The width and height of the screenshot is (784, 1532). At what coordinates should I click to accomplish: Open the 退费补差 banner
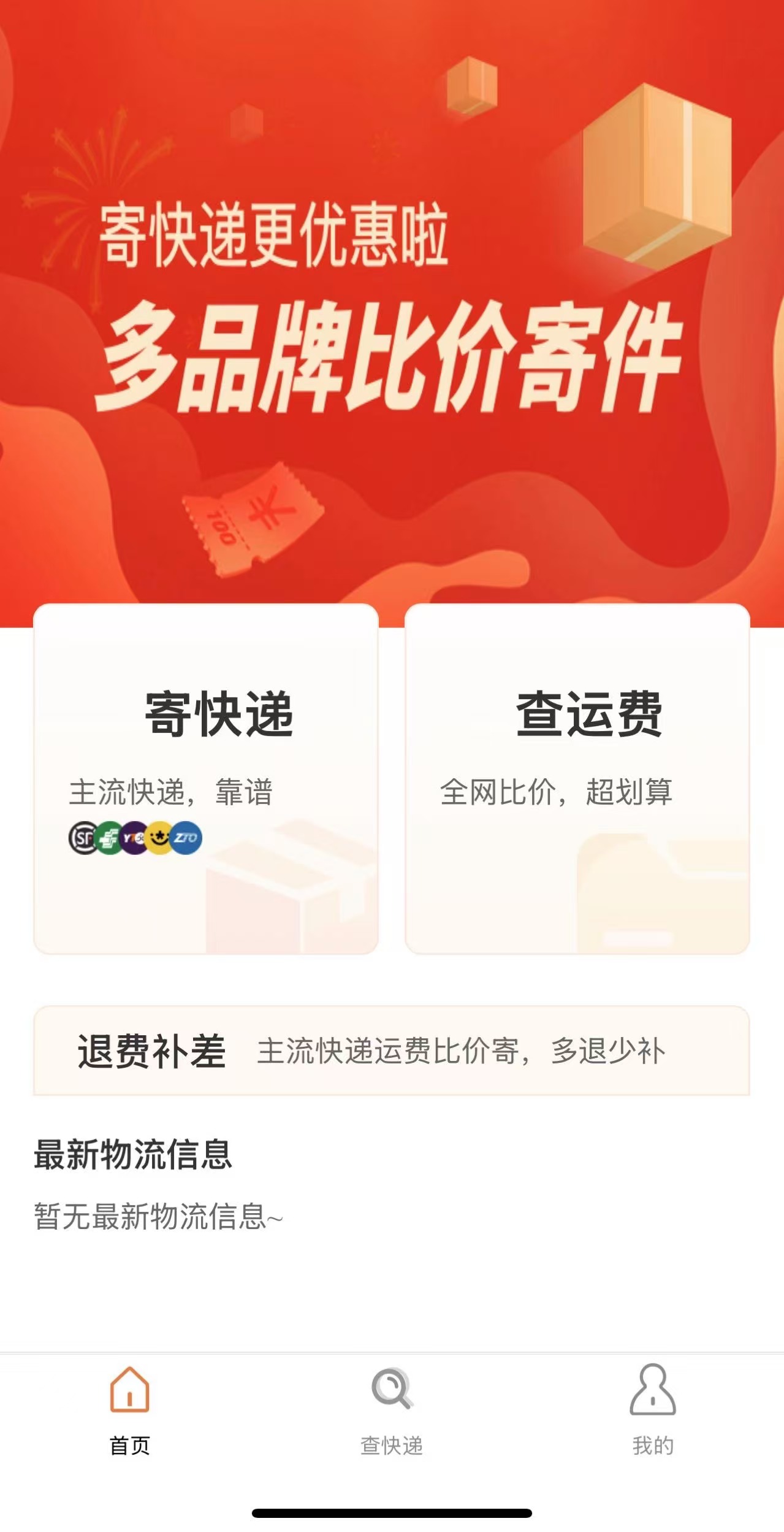[391, 1051]
